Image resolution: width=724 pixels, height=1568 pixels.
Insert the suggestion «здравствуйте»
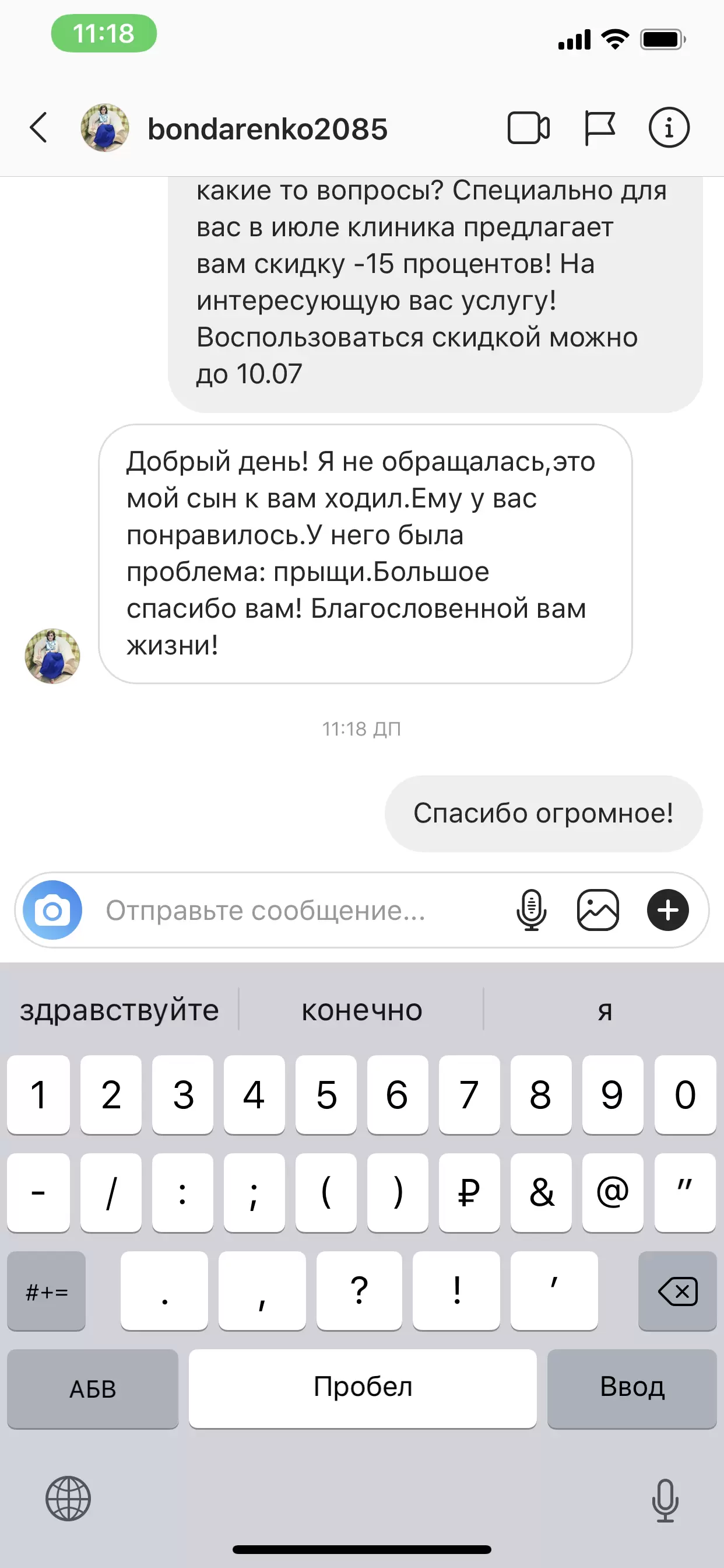coord(120,1010)
